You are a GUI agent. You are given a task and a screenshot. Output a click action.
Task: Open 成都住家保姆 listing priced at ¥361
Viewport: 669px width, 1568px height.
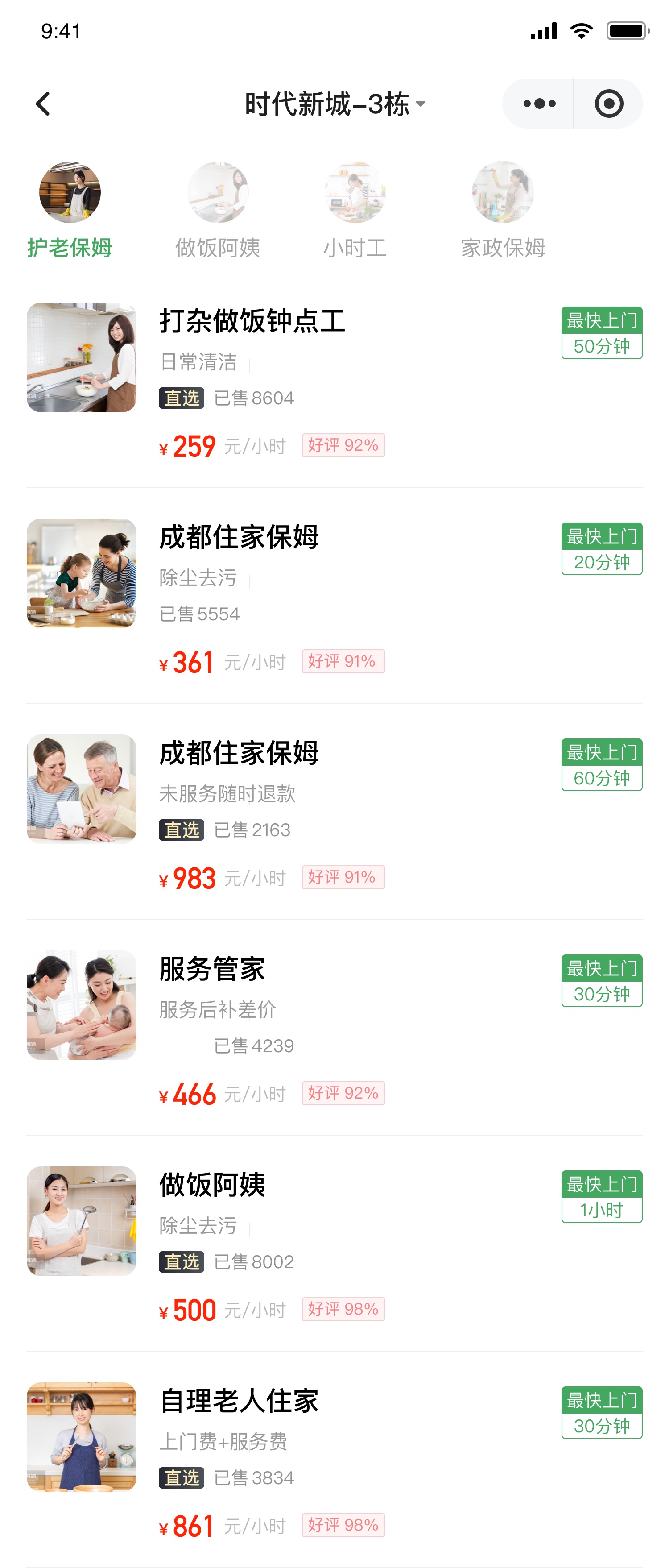[x=239, y=537]
